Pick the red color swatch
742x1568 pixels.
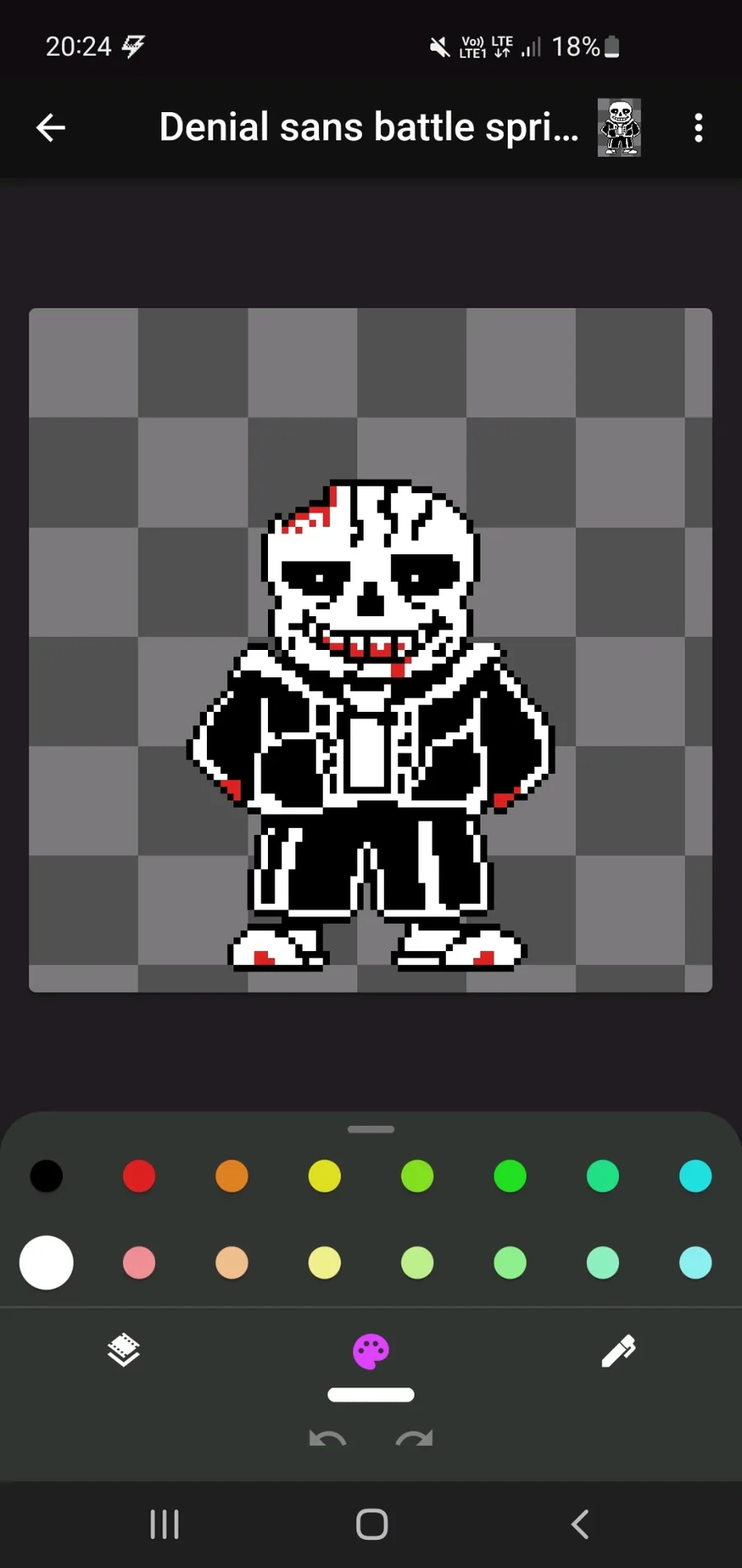pyautogui.click(x=139, y=1176)
